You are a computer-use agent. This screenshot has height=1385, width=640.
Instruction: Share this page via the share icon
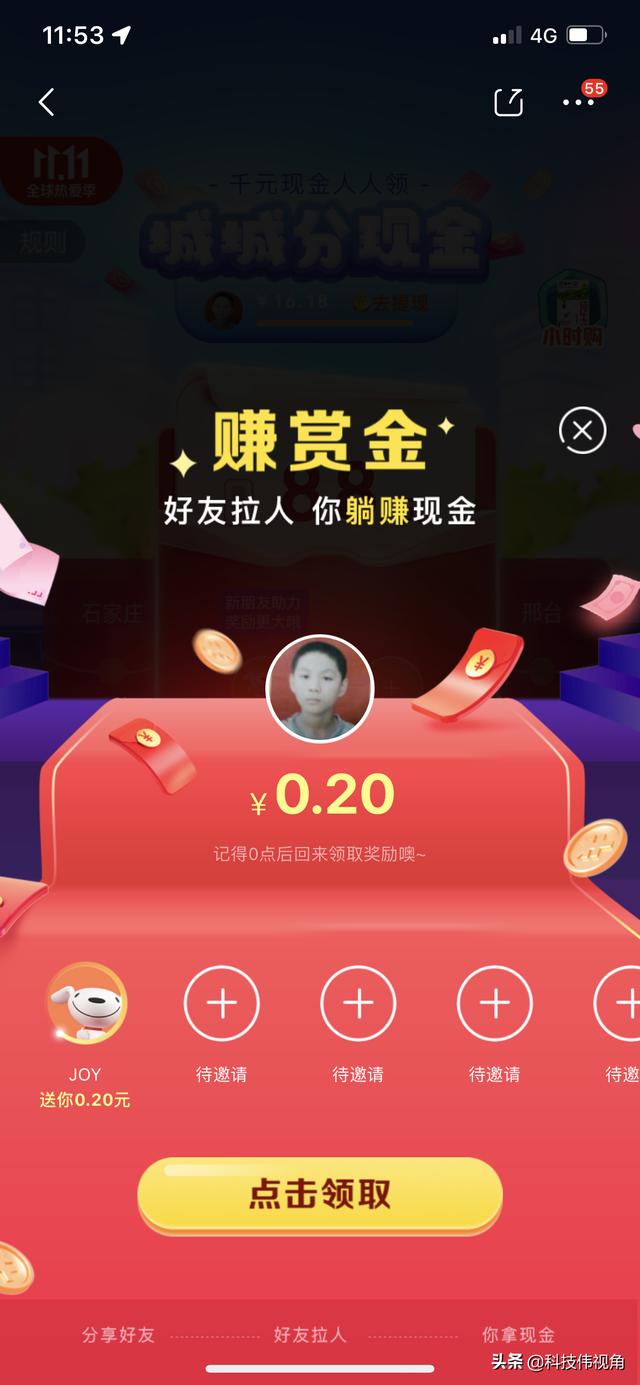coord(509,102)
